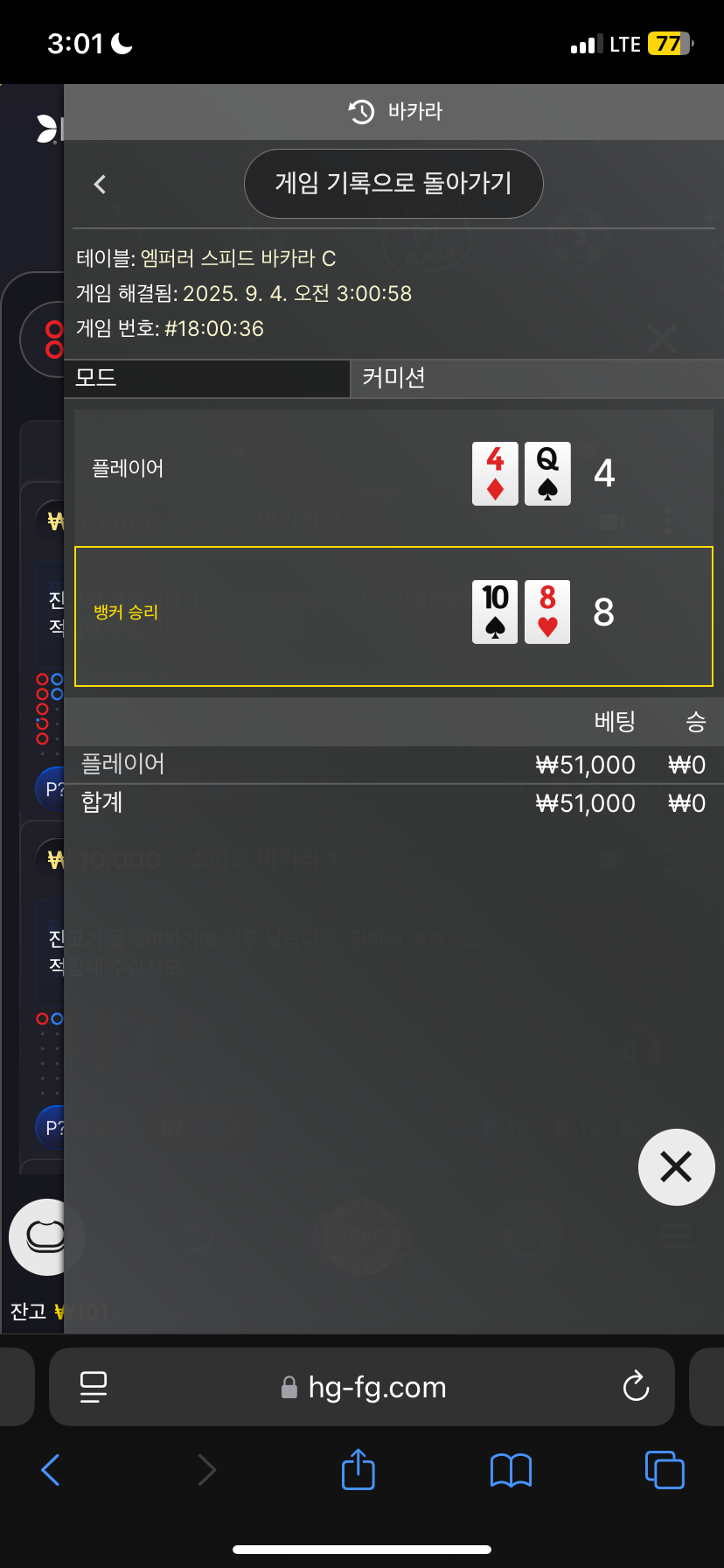The image size is (724, 1568).
Task: Open the chat bubble button
Action: click(x=45, y=1236)
